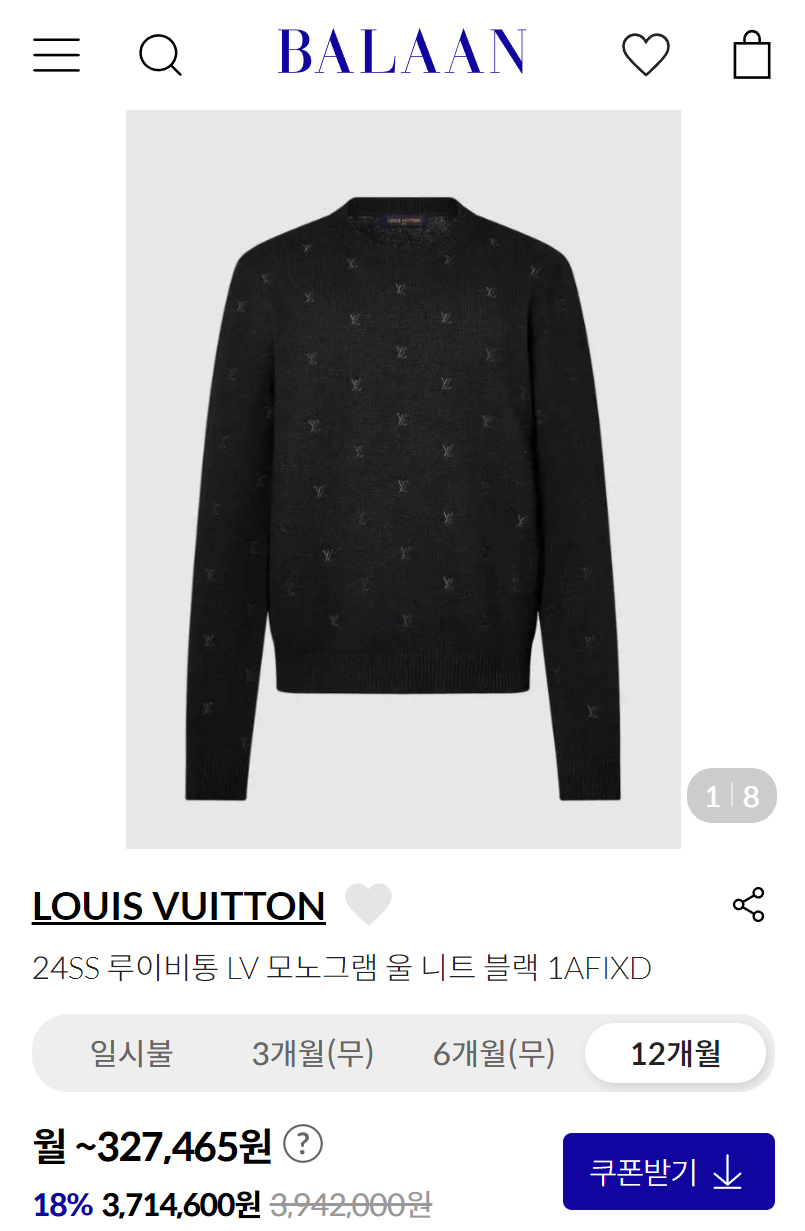Switch to 6개월(무) installment
The width and height of the screenshot is (805, 1231).
pyautogui.click(x=494, y=1053)
